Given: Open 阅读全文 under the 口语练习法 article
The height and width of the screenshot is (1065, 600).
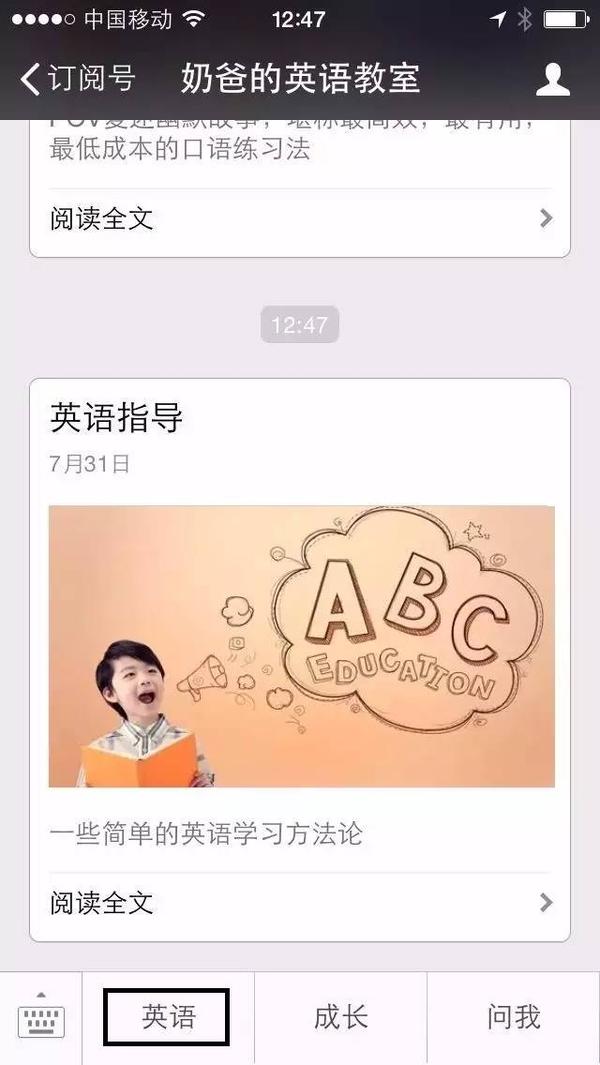Looking at the screenshot, I should tap(300, 218).
